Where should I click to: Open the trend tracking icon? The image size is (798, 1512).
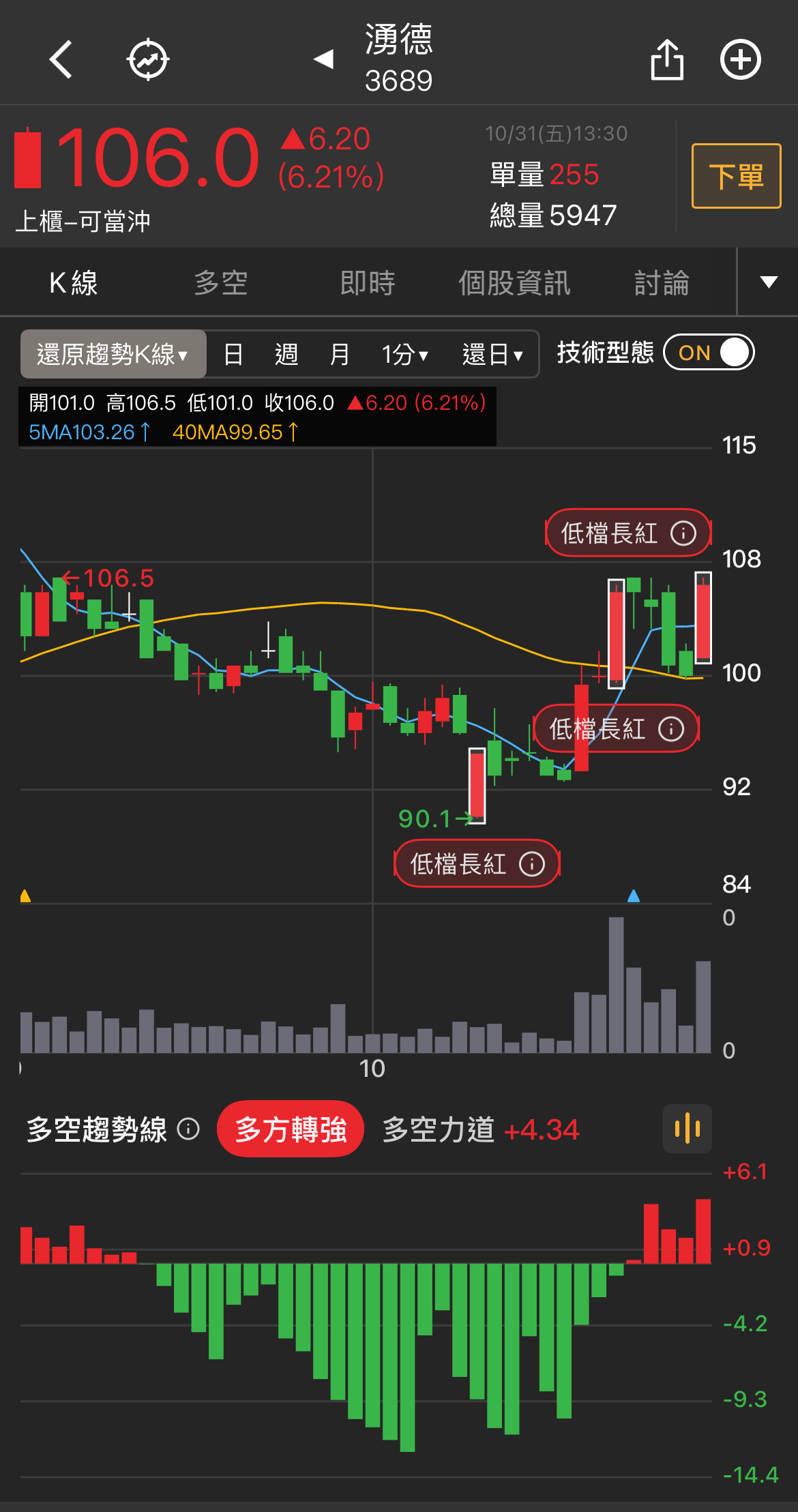pos(148,59)
